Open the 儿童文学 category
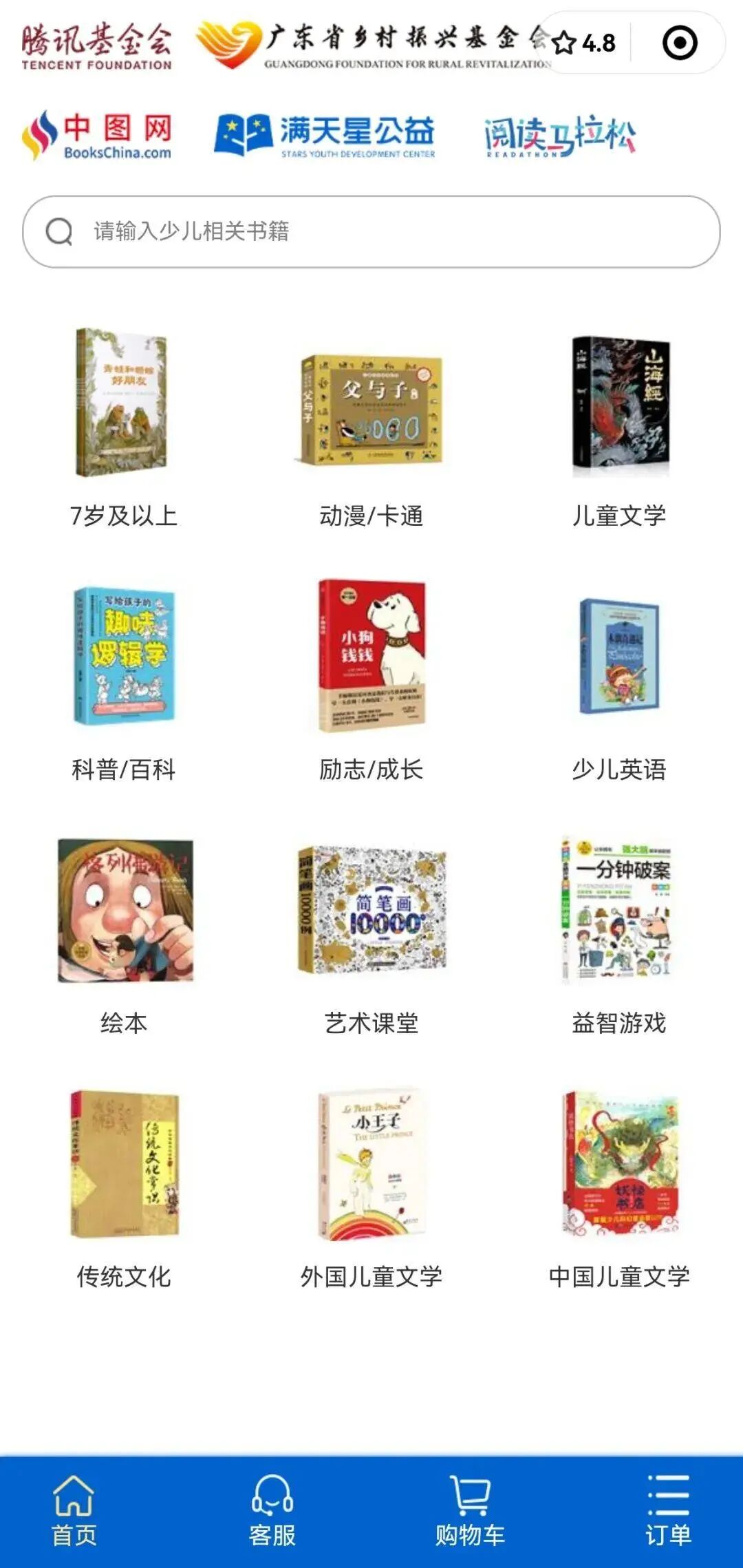This screenshot has width=743, height=1568. pyautogui.click(x=619, y=427)
